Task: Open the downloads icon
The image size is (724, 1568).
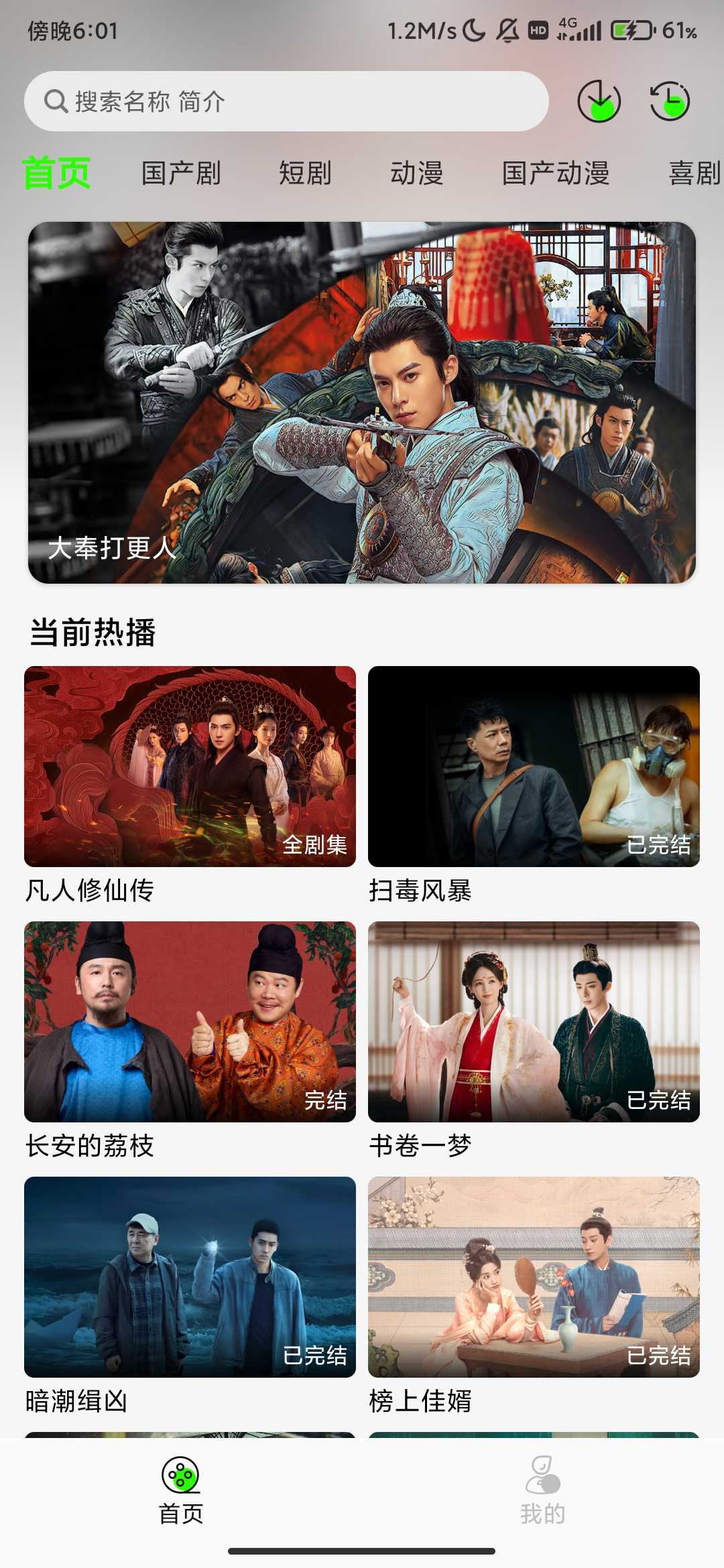Action: (599, 101)
